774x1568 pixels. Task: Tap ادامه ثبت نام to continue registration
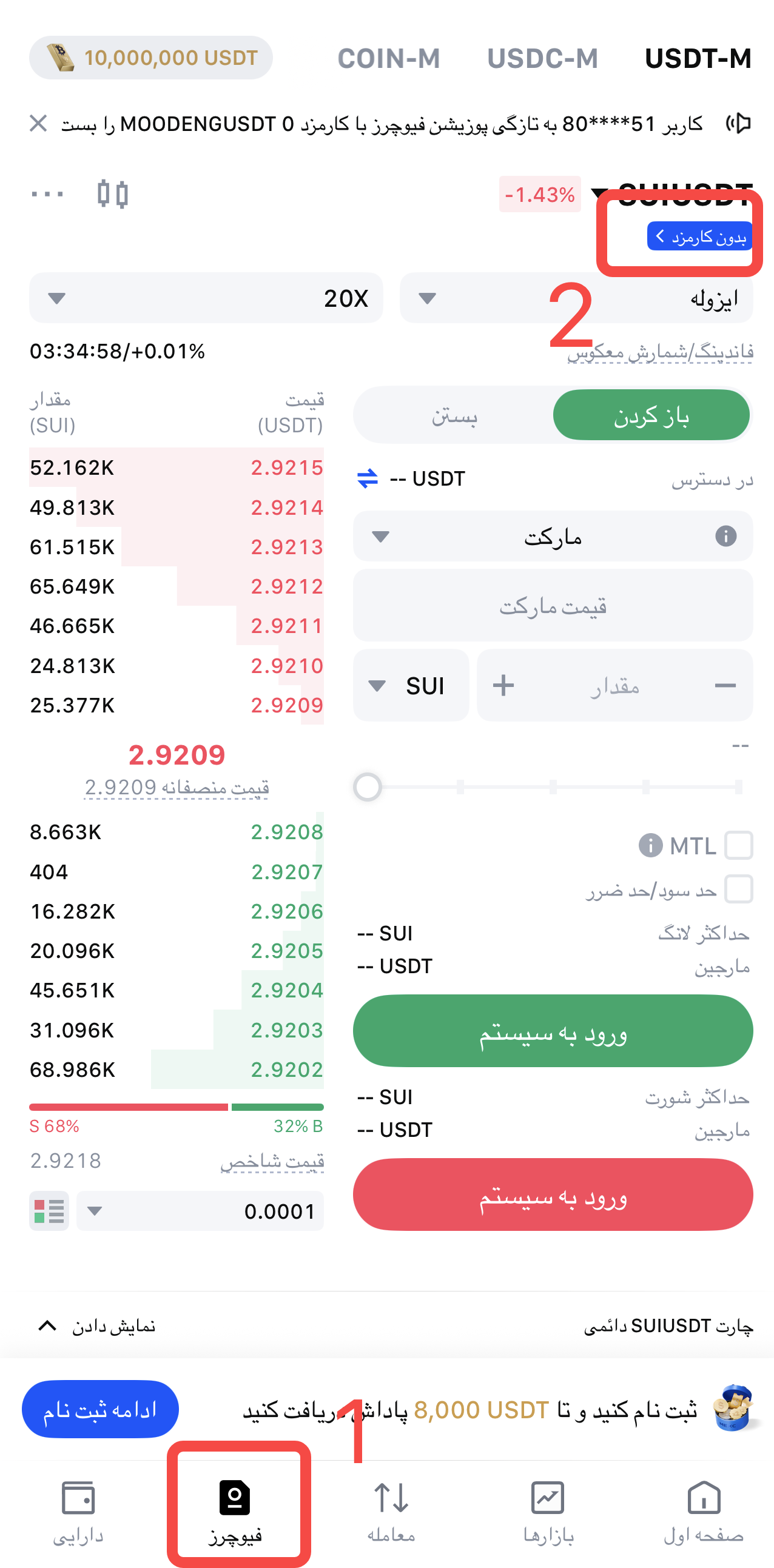coord(100,1409)
